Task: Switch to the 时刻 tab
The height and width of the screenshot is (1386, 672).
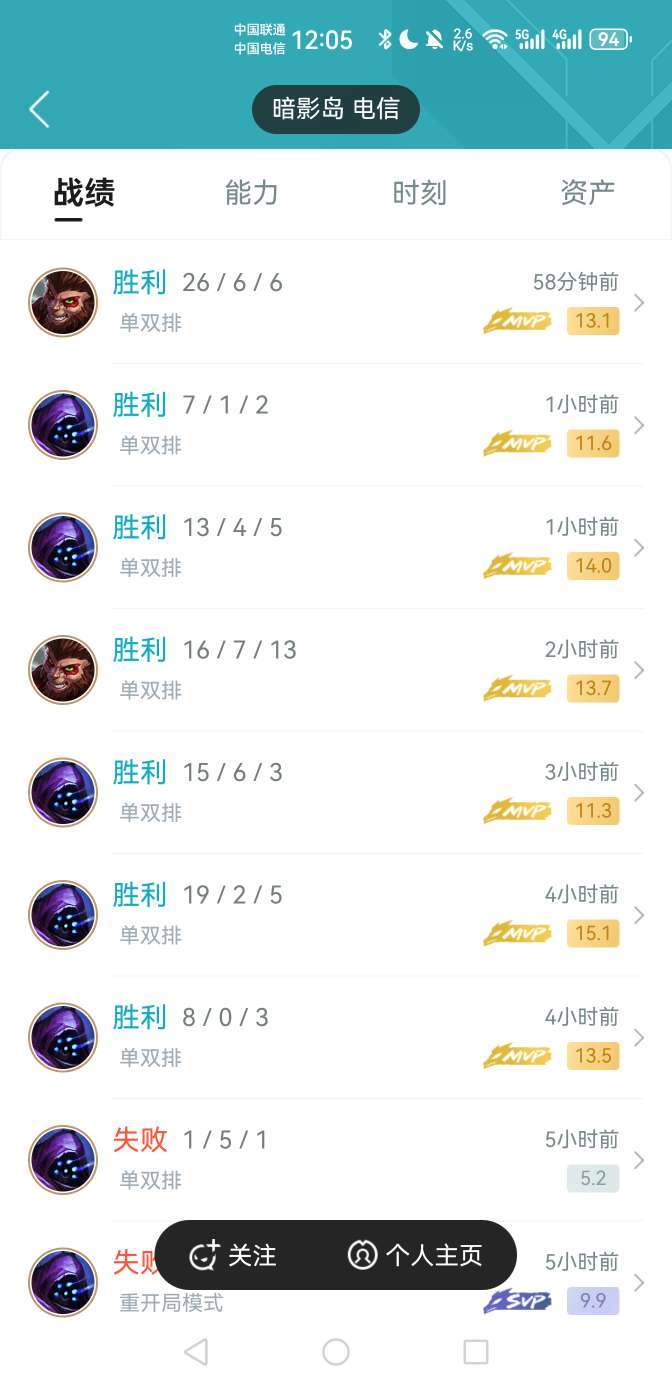Action: click(x=419, y=193)
